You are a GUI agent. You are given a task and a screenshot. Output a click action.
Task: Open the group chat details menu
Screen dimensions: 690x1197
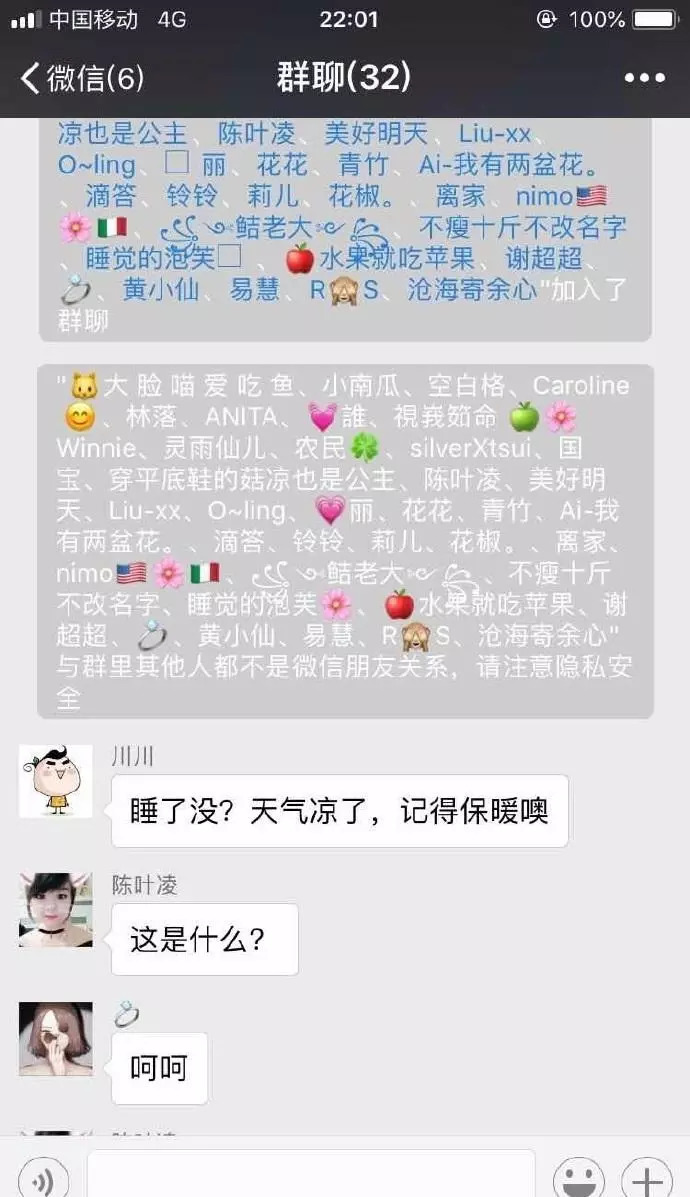click(643, 78)
